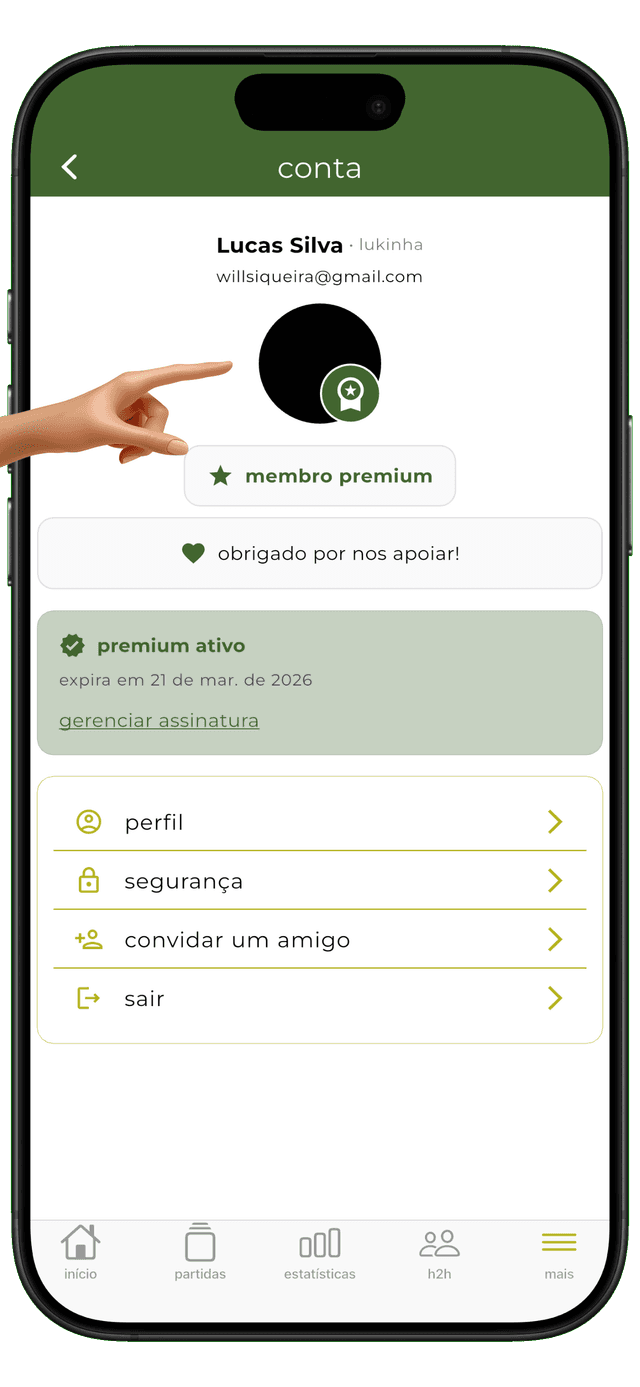Tap the profile avatar picture
The image size is (640, 1387).
click(312, 358)
